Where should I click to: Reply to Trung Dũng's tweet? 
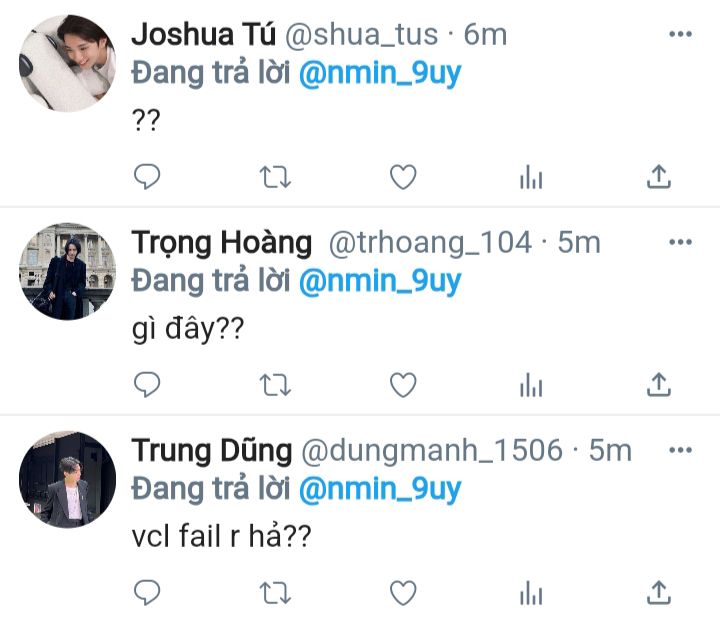click(x=147, y=593)
